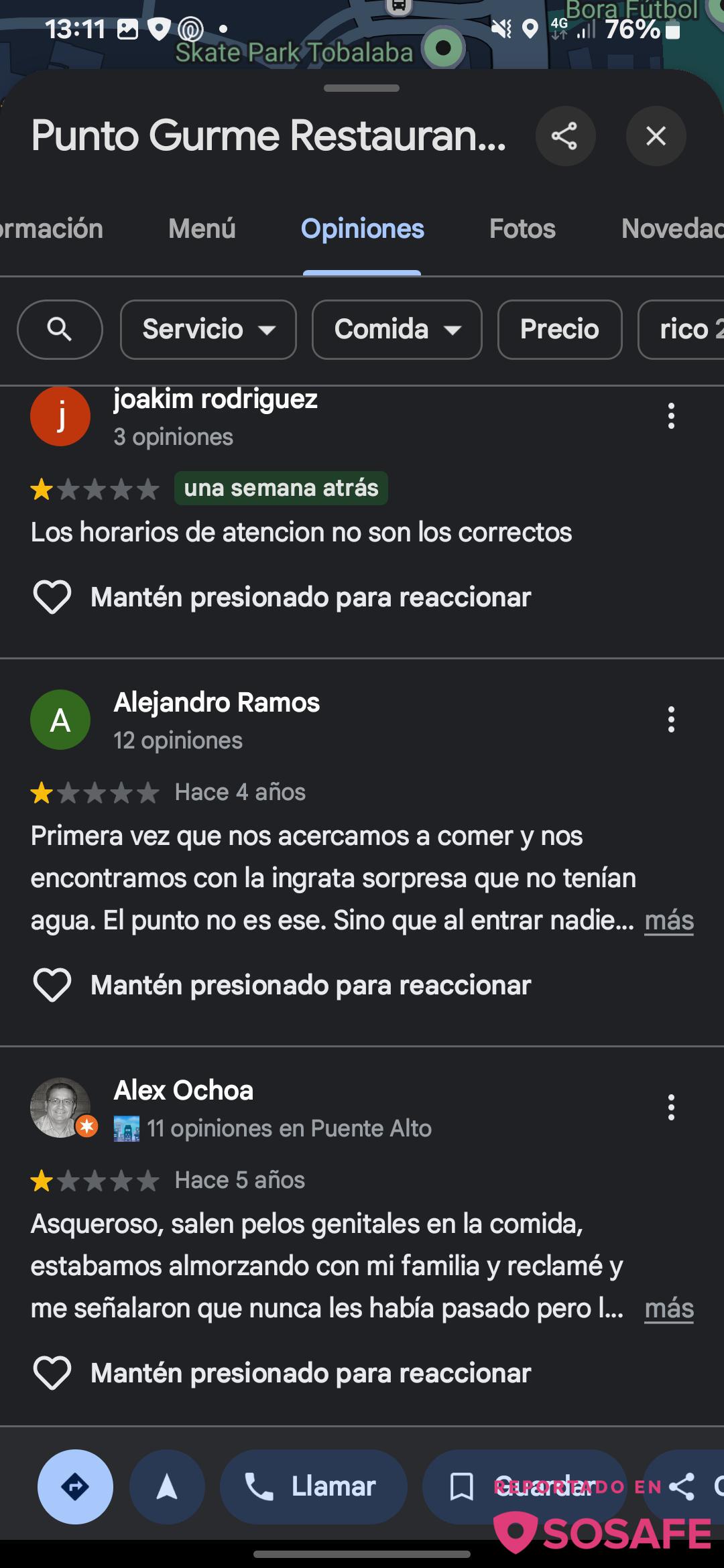This screenshot has width=724, height=1568.
Task: Open options menu for Alex Ochoa's review
Action: [x=670, y=1108]
